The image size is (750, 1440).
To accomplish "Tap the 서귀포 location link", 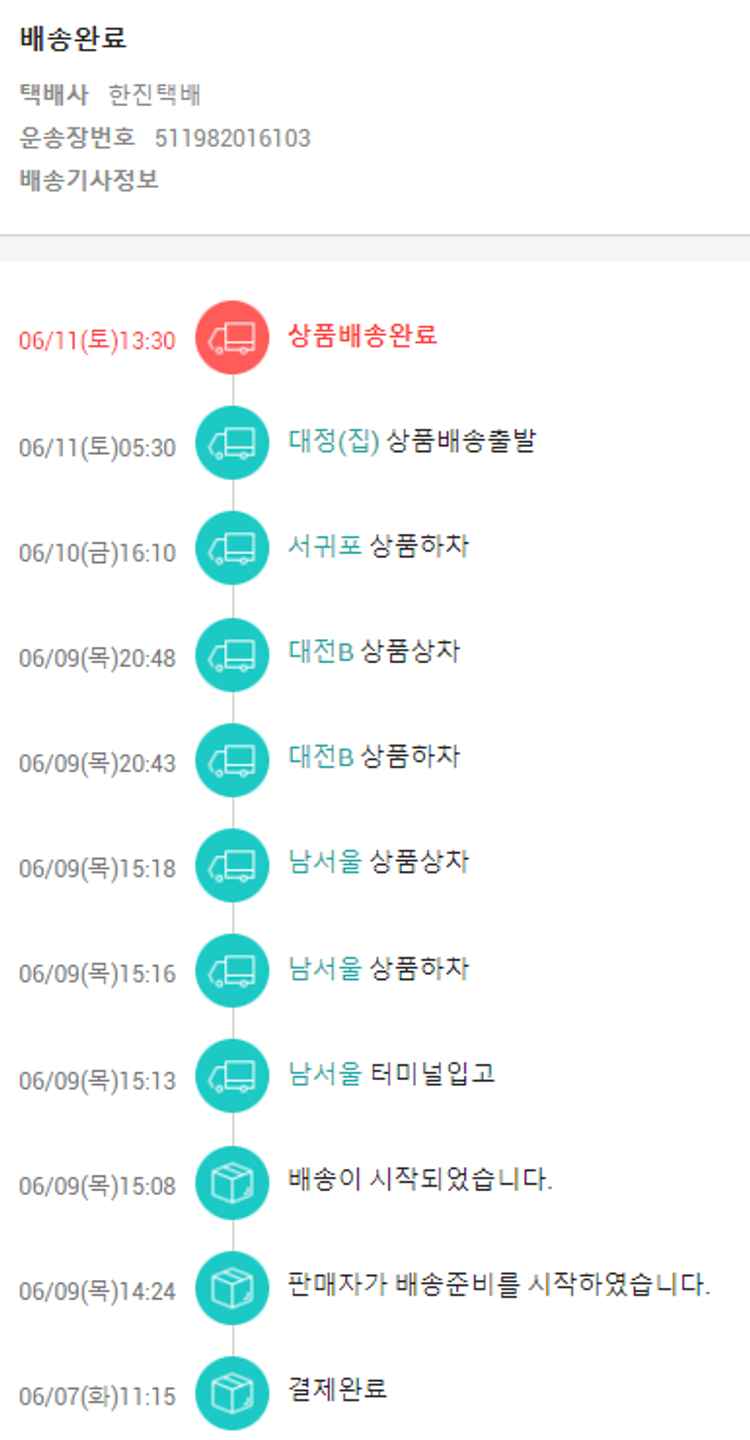I will pyautogui.click(x=325, y=546).
